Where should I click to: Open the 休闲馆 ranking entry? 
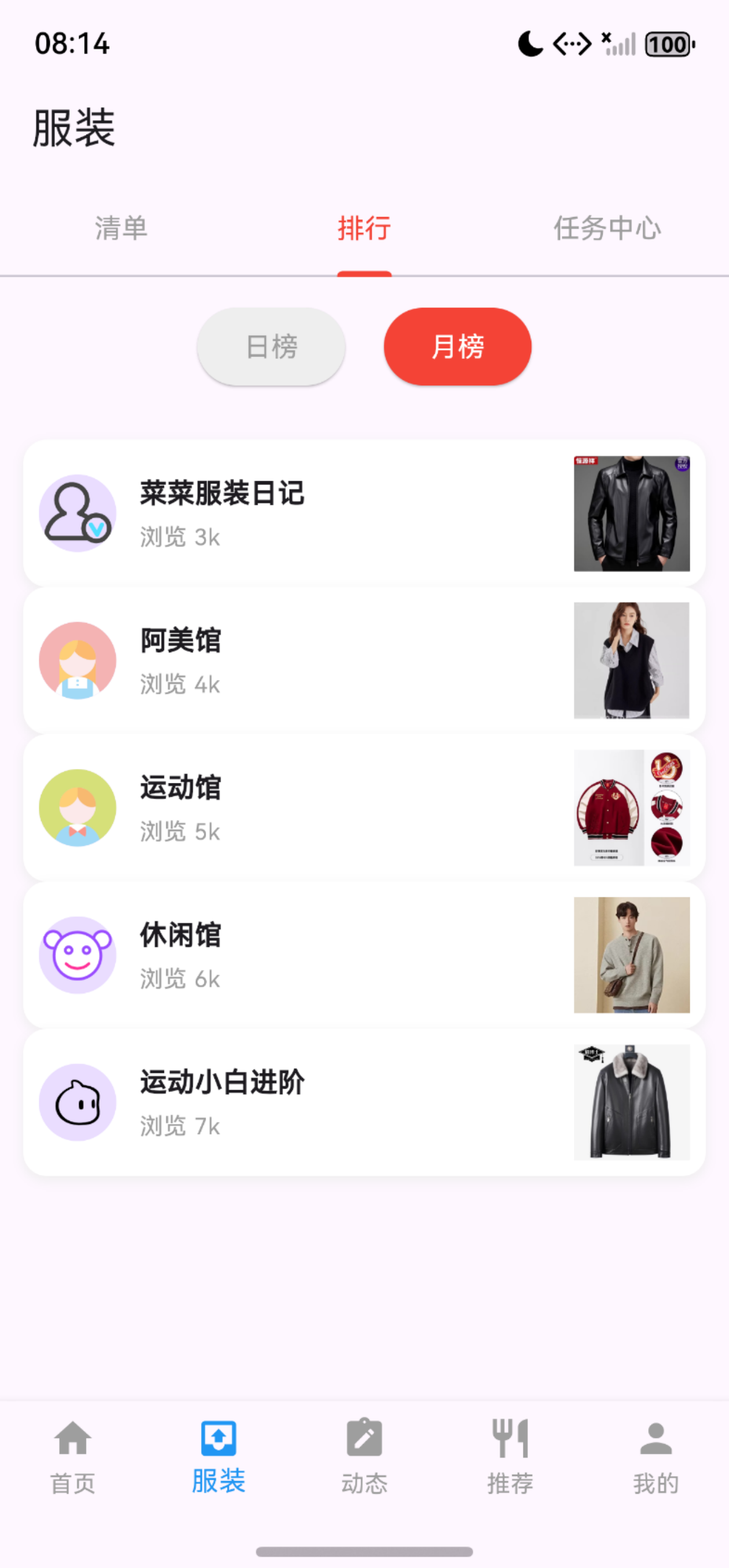pos(364,955)
